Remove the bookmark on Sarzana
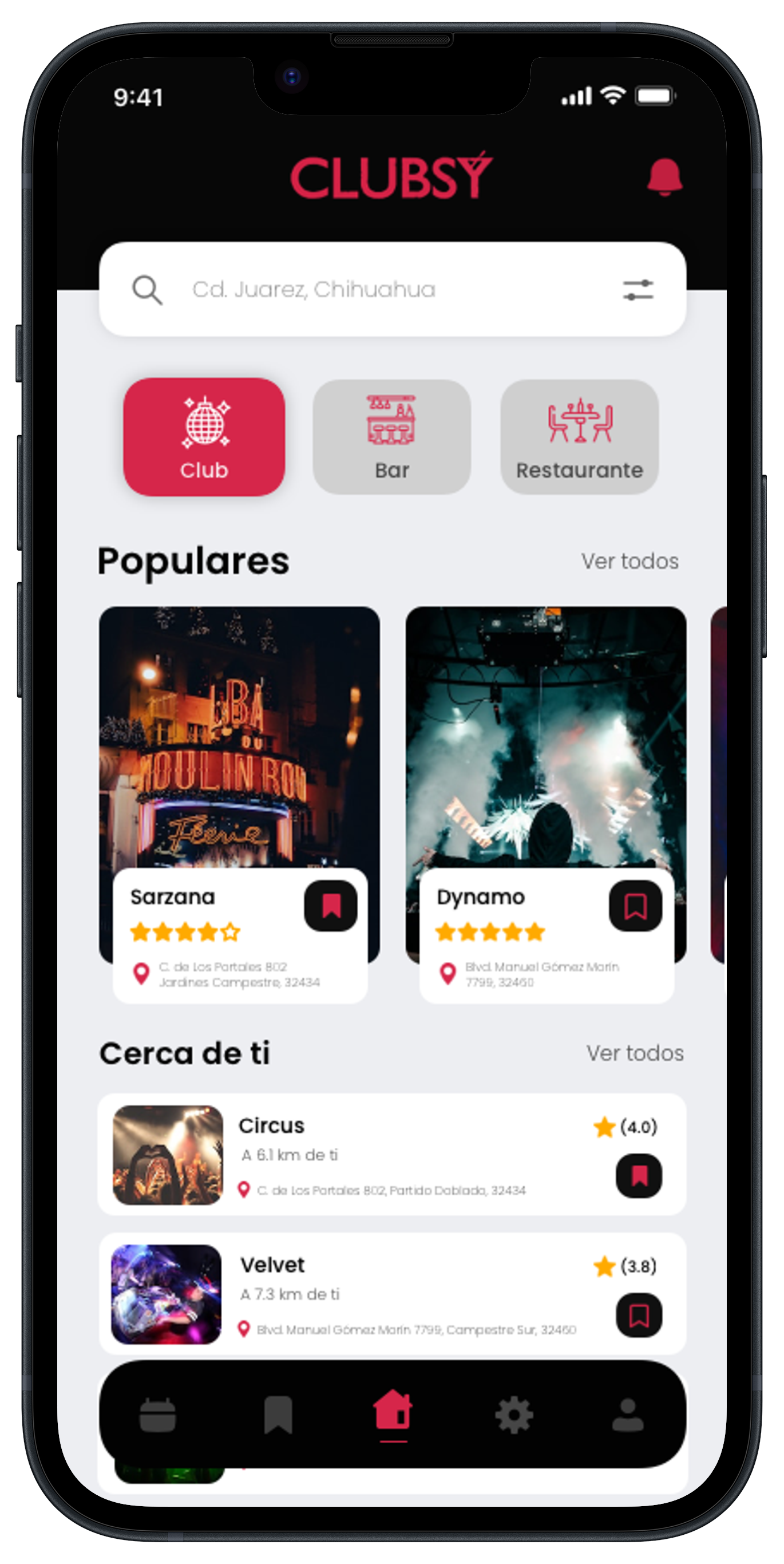The width and height of the screenshot is (784, 1564). click(x=331, y=906)
